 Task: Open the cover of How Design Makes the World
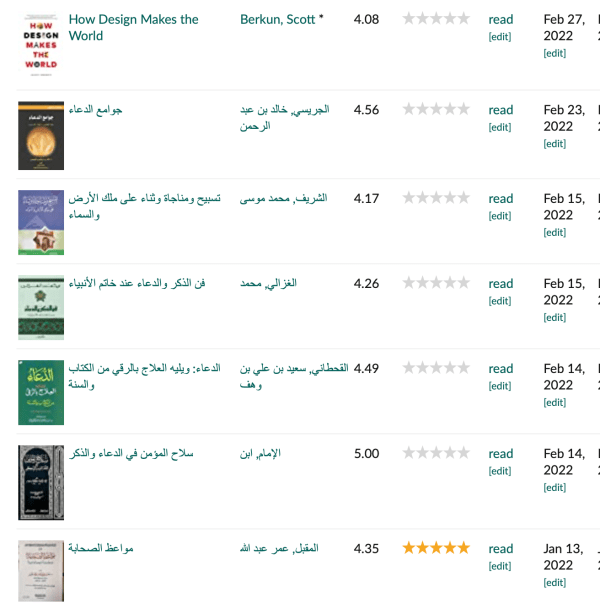(41, 45)
